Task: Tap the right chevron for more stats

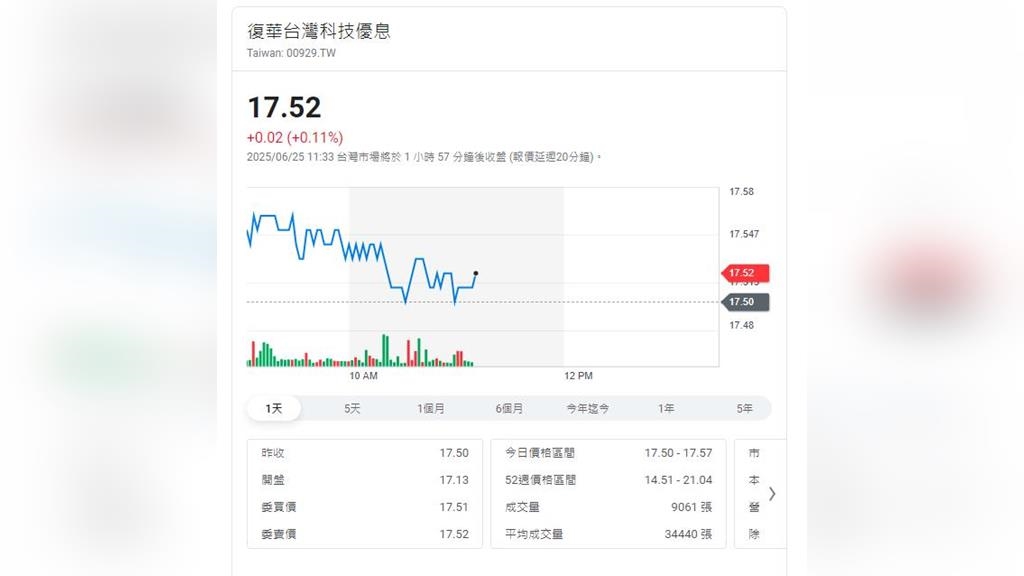Action: pos(772,493)
